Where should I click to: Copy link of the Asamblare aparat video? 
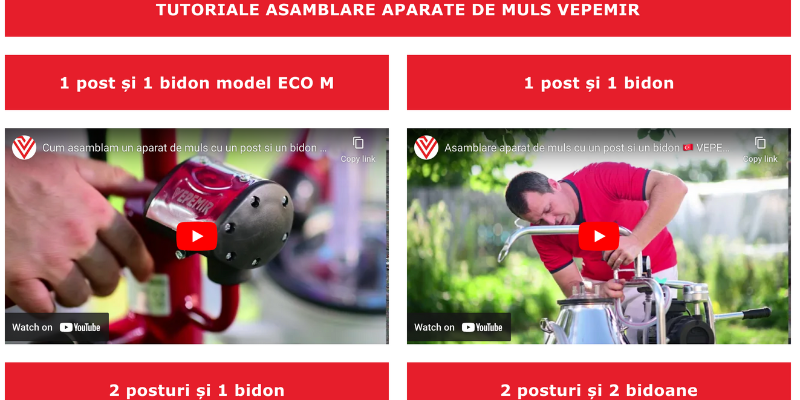760,149
